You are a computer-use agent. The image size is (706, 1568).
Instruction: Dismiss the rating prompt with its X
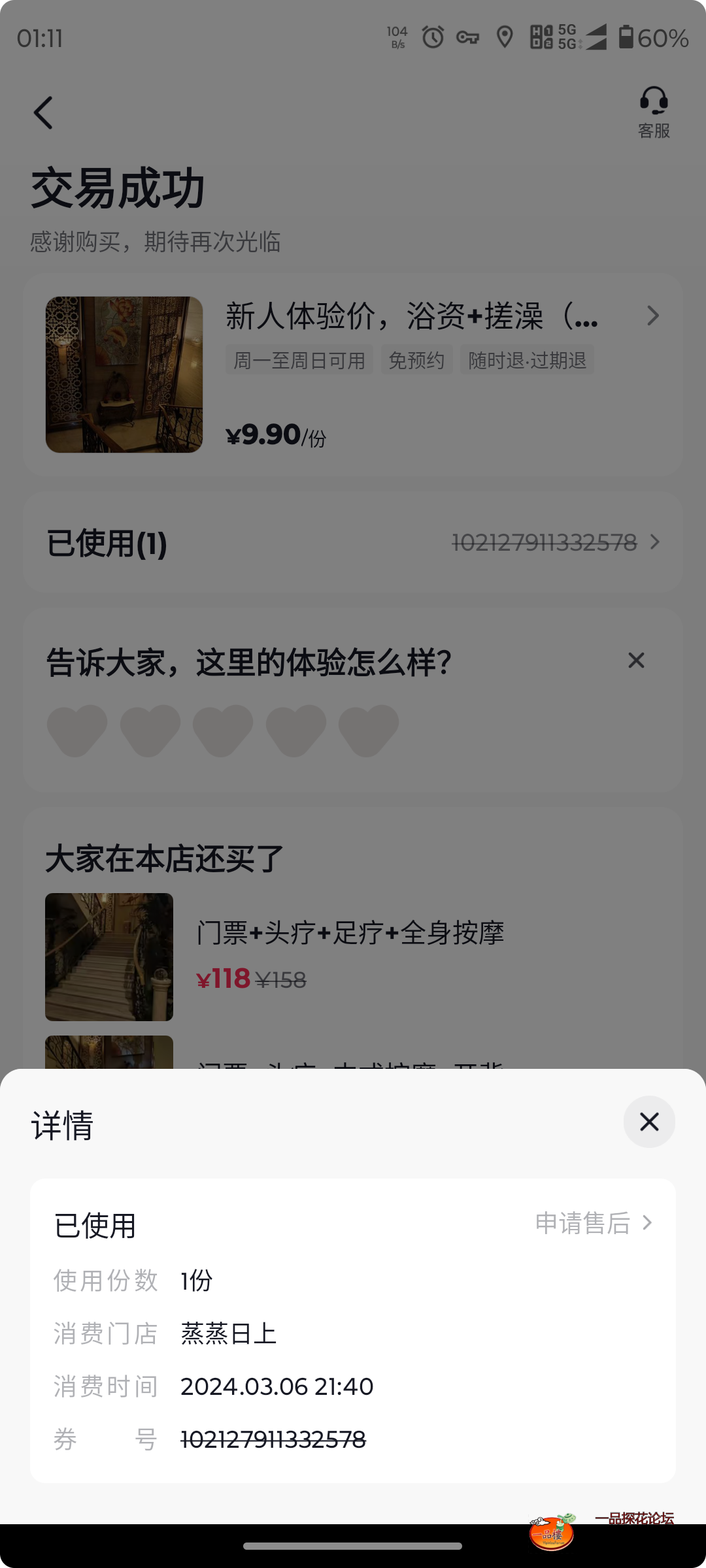point(635,661)
